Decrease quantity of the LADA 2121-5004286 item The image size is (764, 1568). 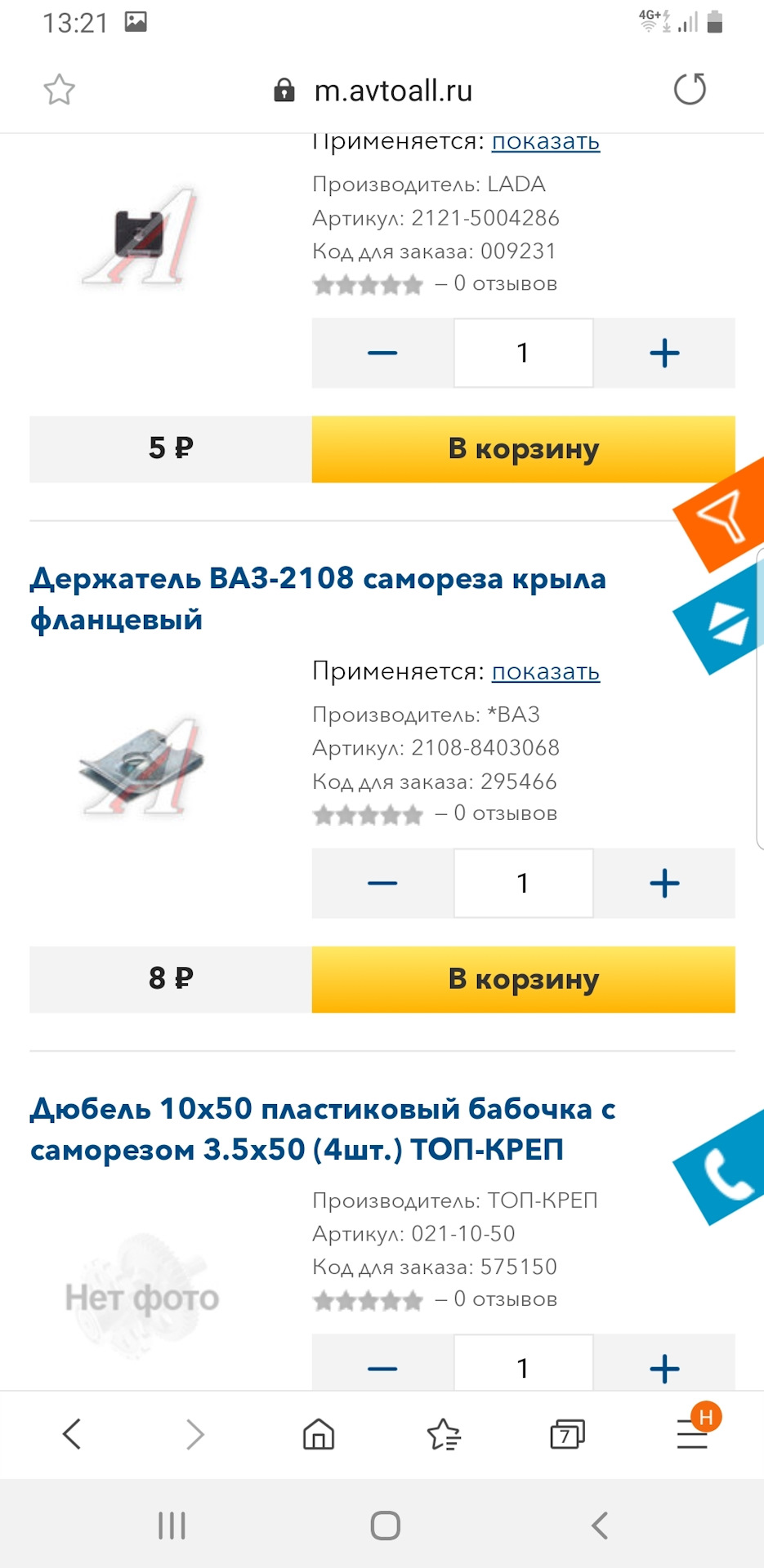[x=382, y=353]
